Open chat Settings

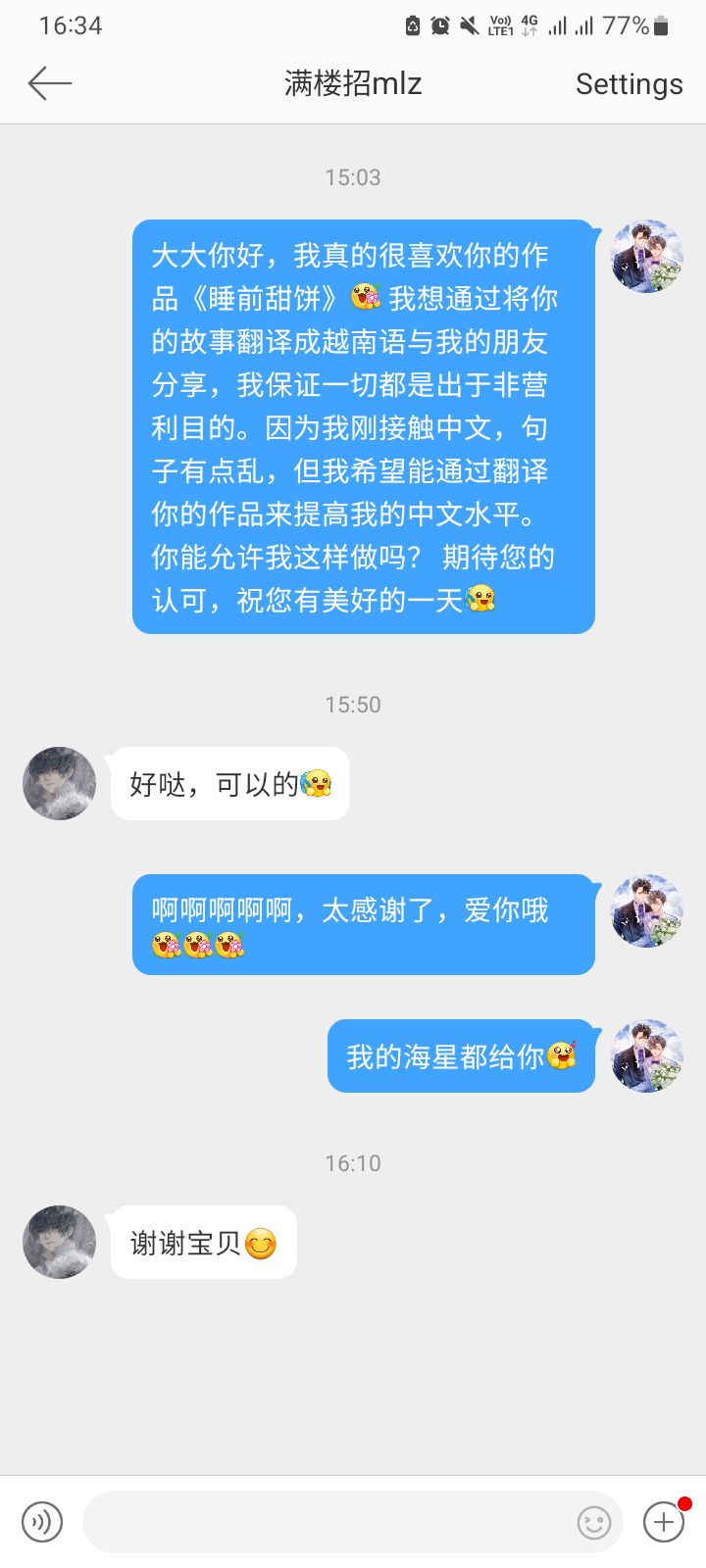click(629, 84)
